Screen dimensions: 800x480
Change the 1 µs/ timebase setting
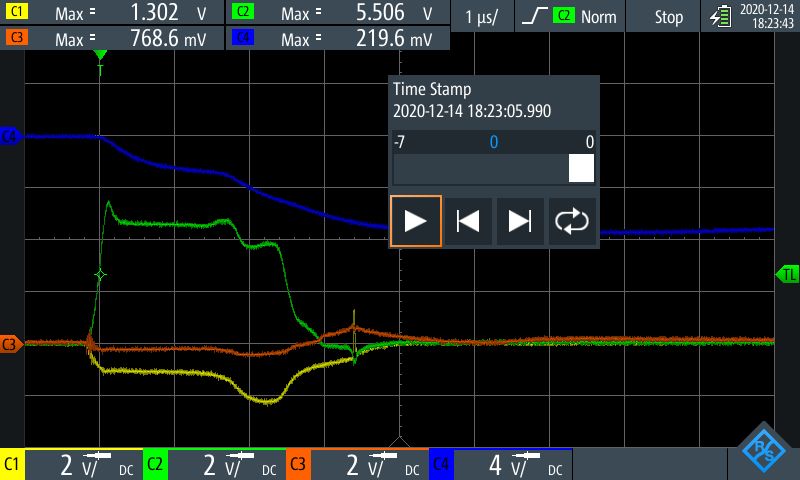[x=482, y=17]
